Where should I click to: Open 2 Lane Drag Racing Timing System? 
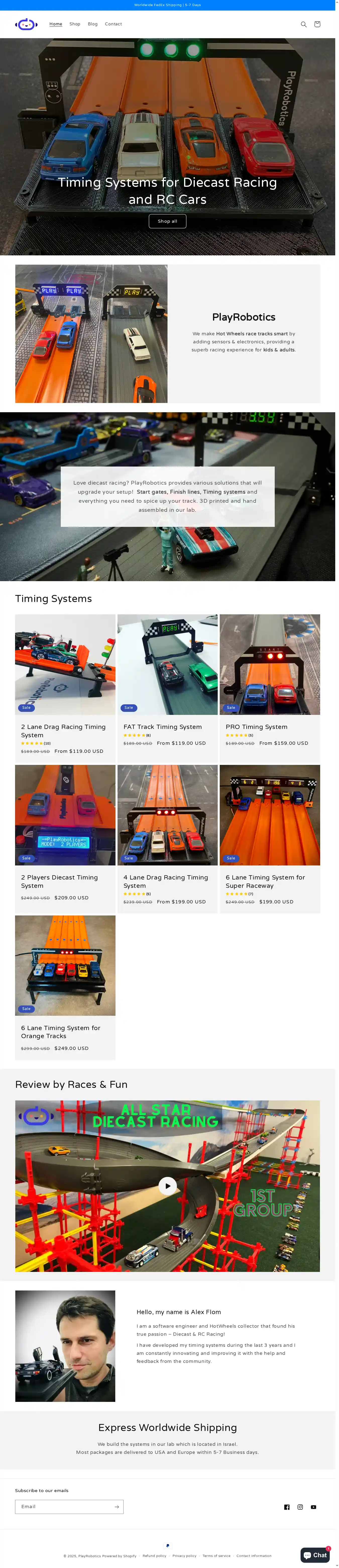point(63,730)
